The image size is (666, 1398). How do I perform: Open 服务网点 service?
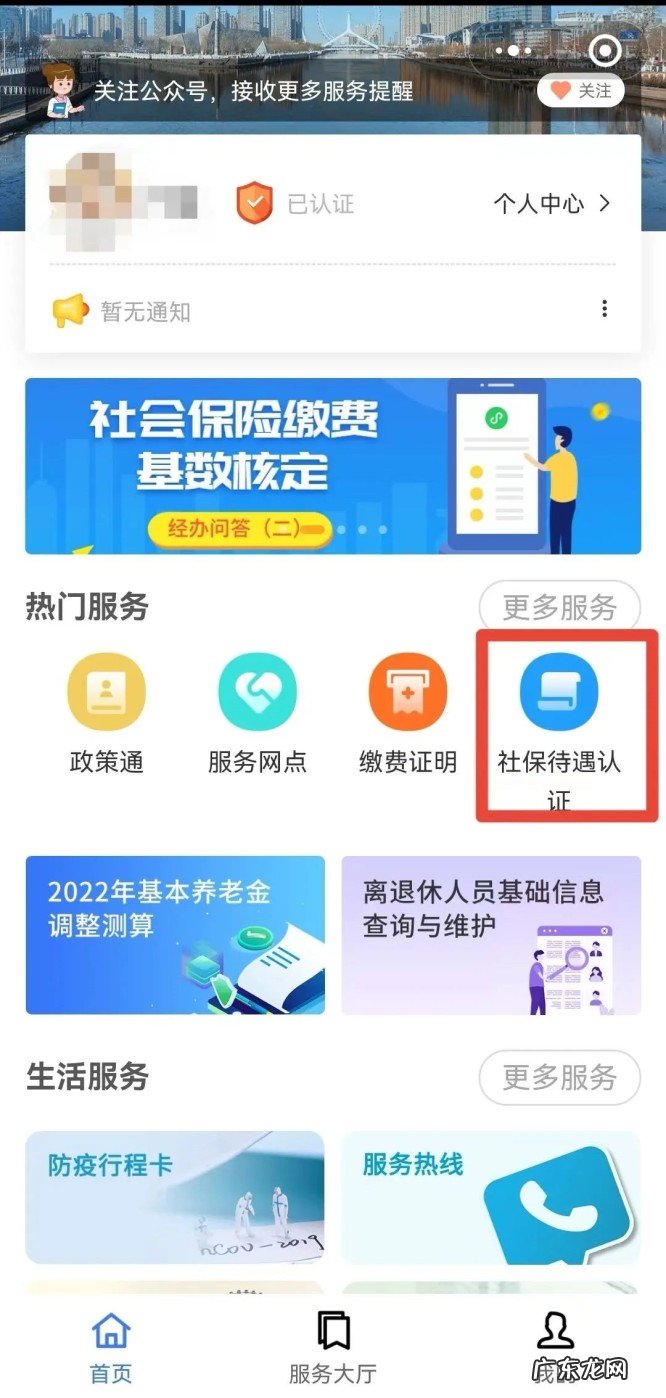pos(257,712)
